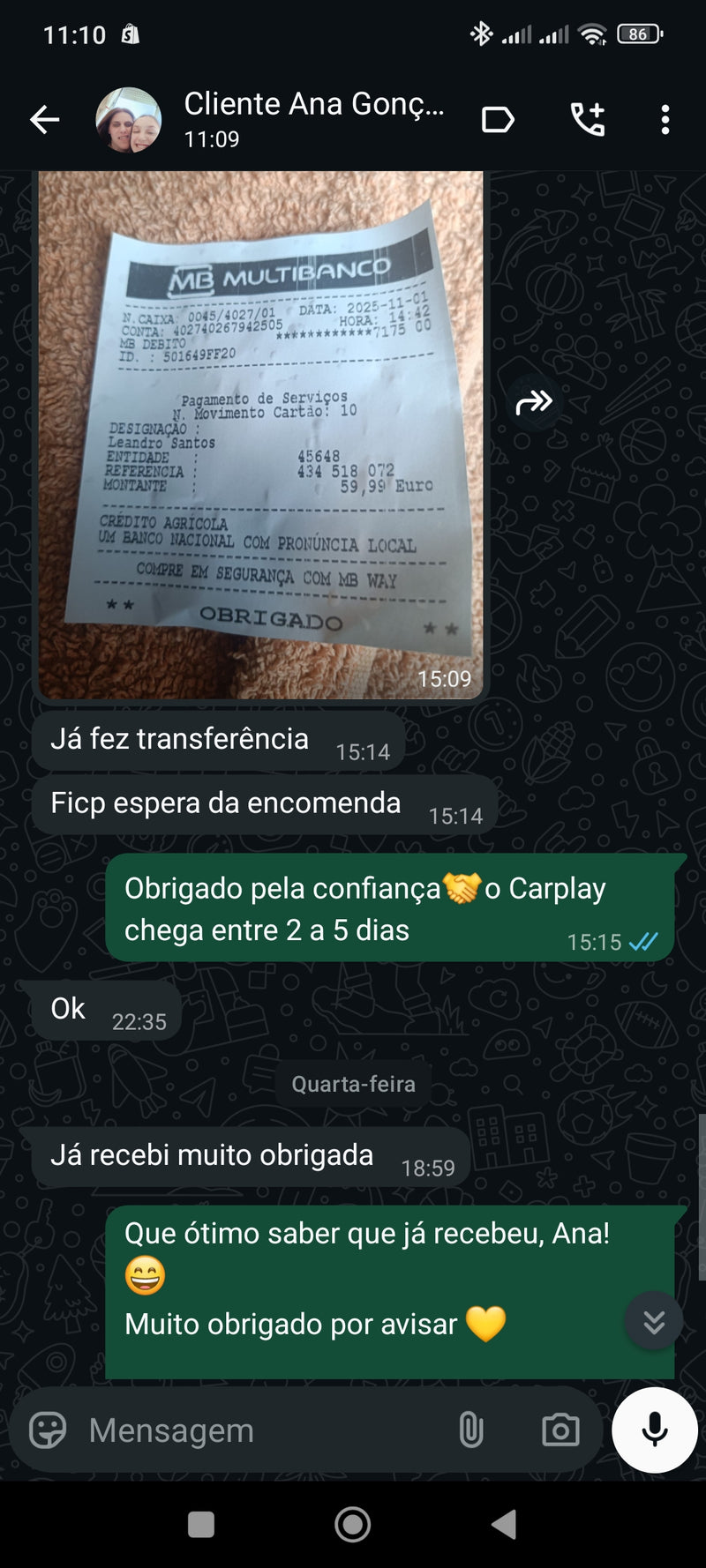
Task: Open the label tag icon
Action: coord(498,120)
